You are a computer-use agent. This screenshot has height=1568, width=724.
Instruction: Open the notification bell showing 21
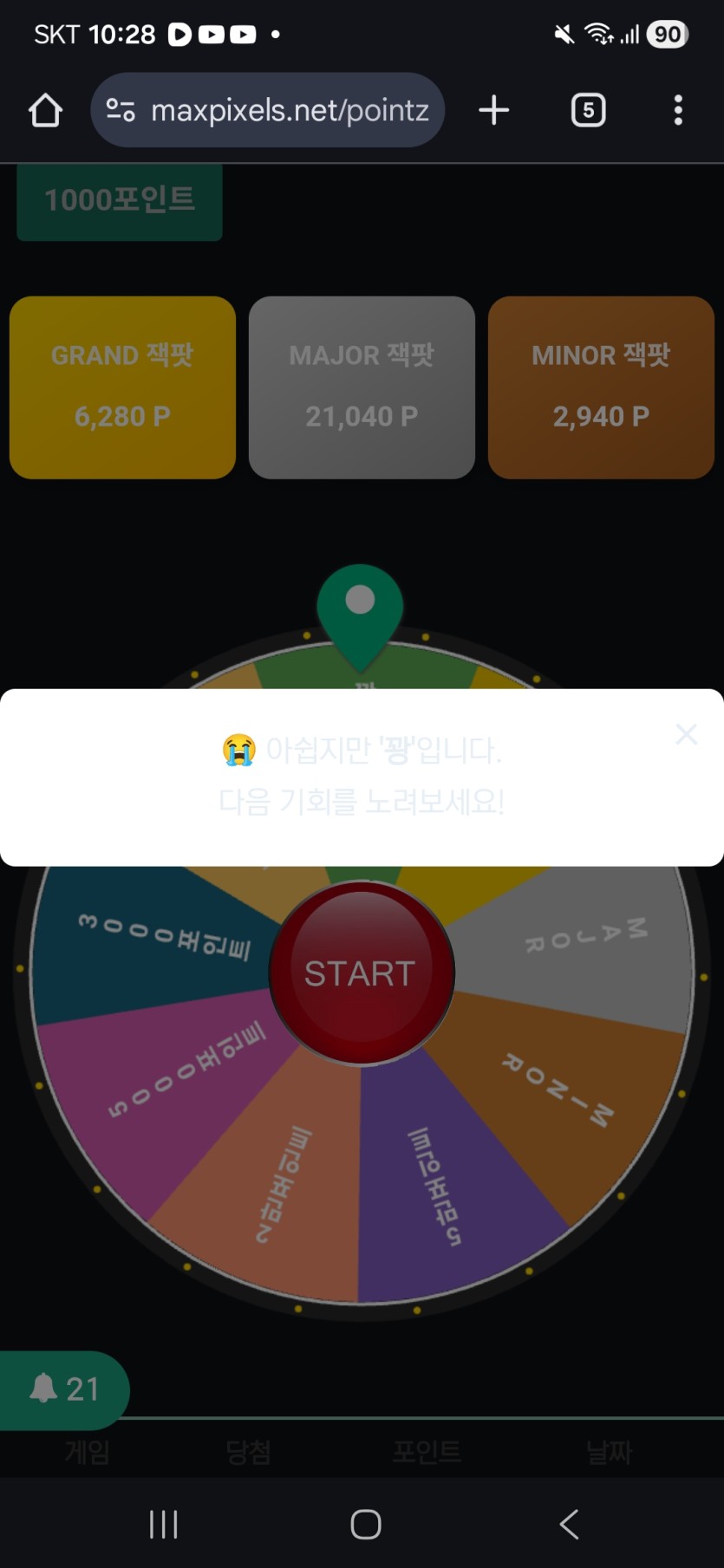coord(64,1389)
